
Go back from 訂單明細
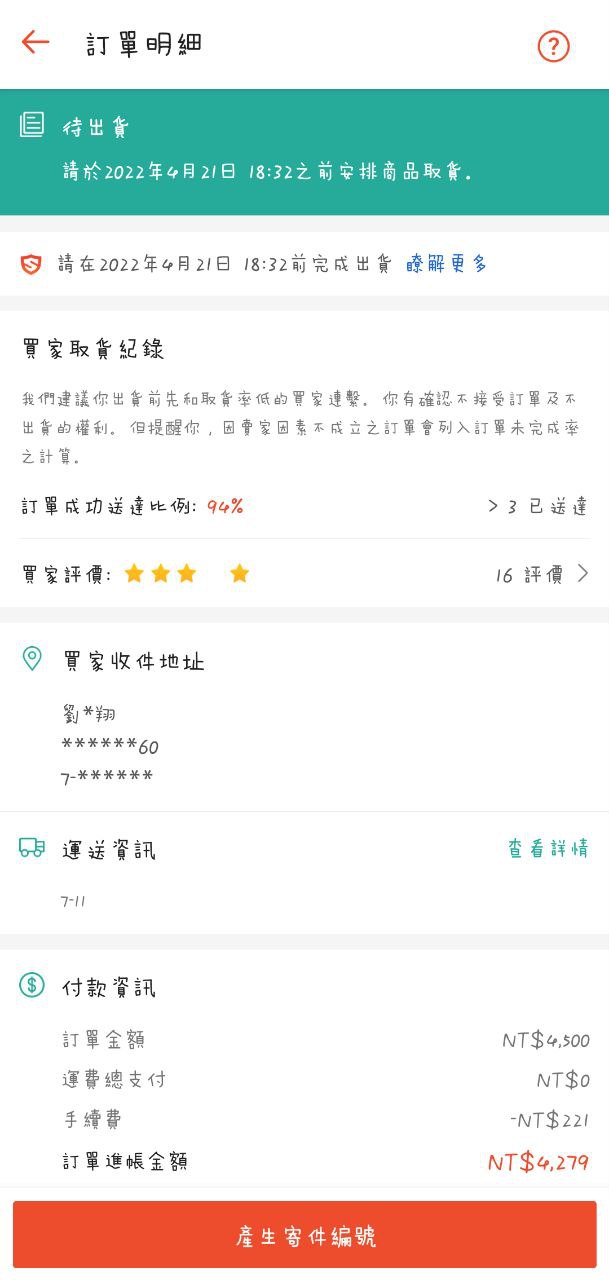(36, 43)
